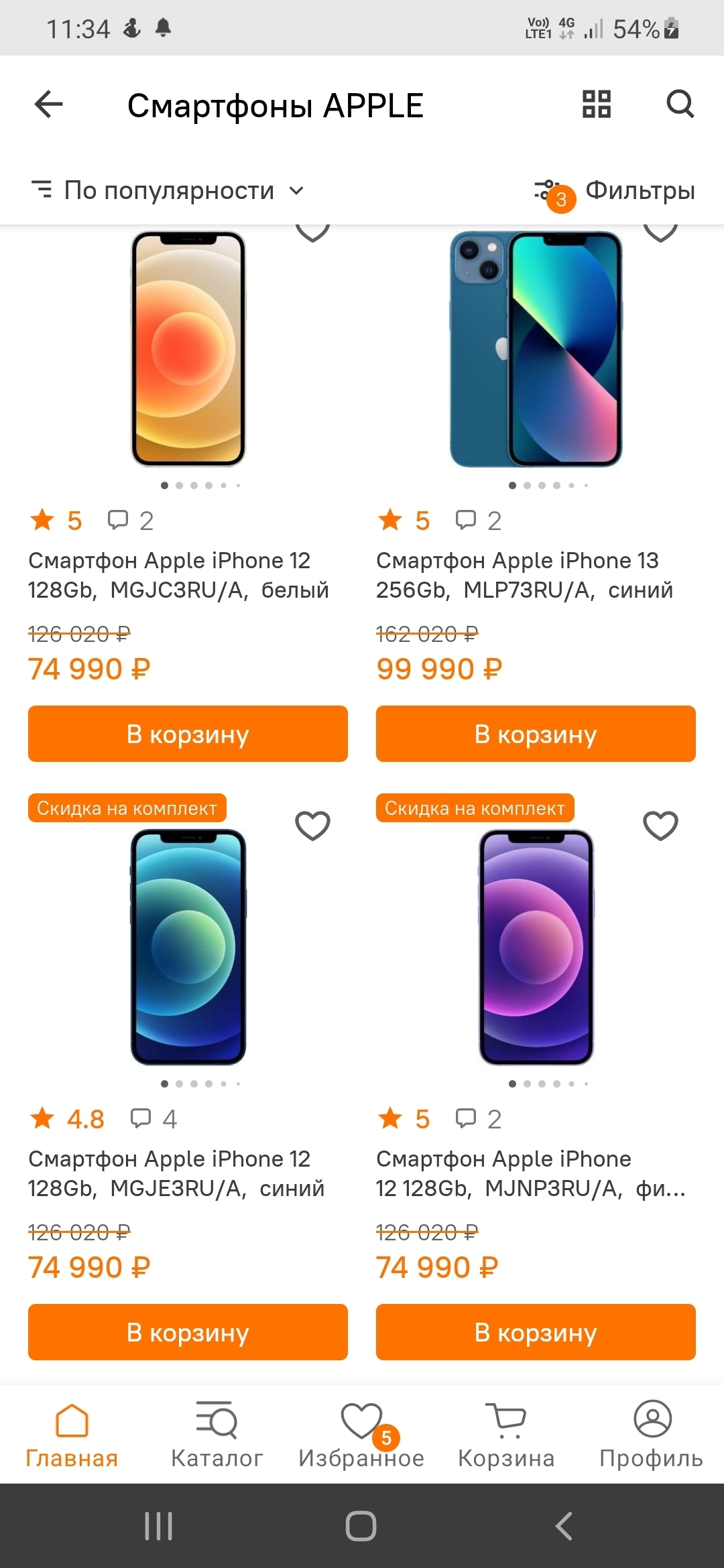The image size is (724, 1568).
Task: Open the «По популярности» sort dropdown
Action: [x=168, y=191]
